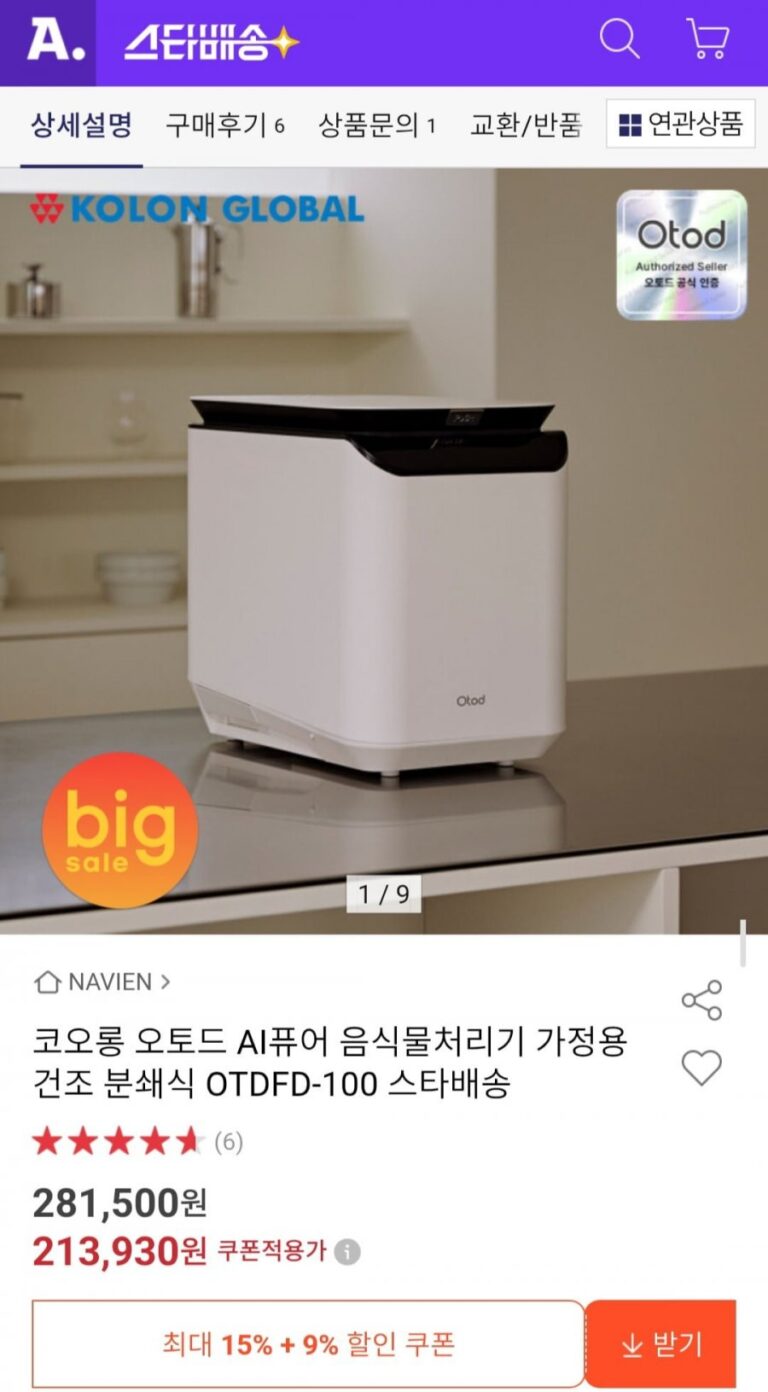768x1392 pixels.
Task: View info on 쿠폰적용가
Action: [347, 1252]
